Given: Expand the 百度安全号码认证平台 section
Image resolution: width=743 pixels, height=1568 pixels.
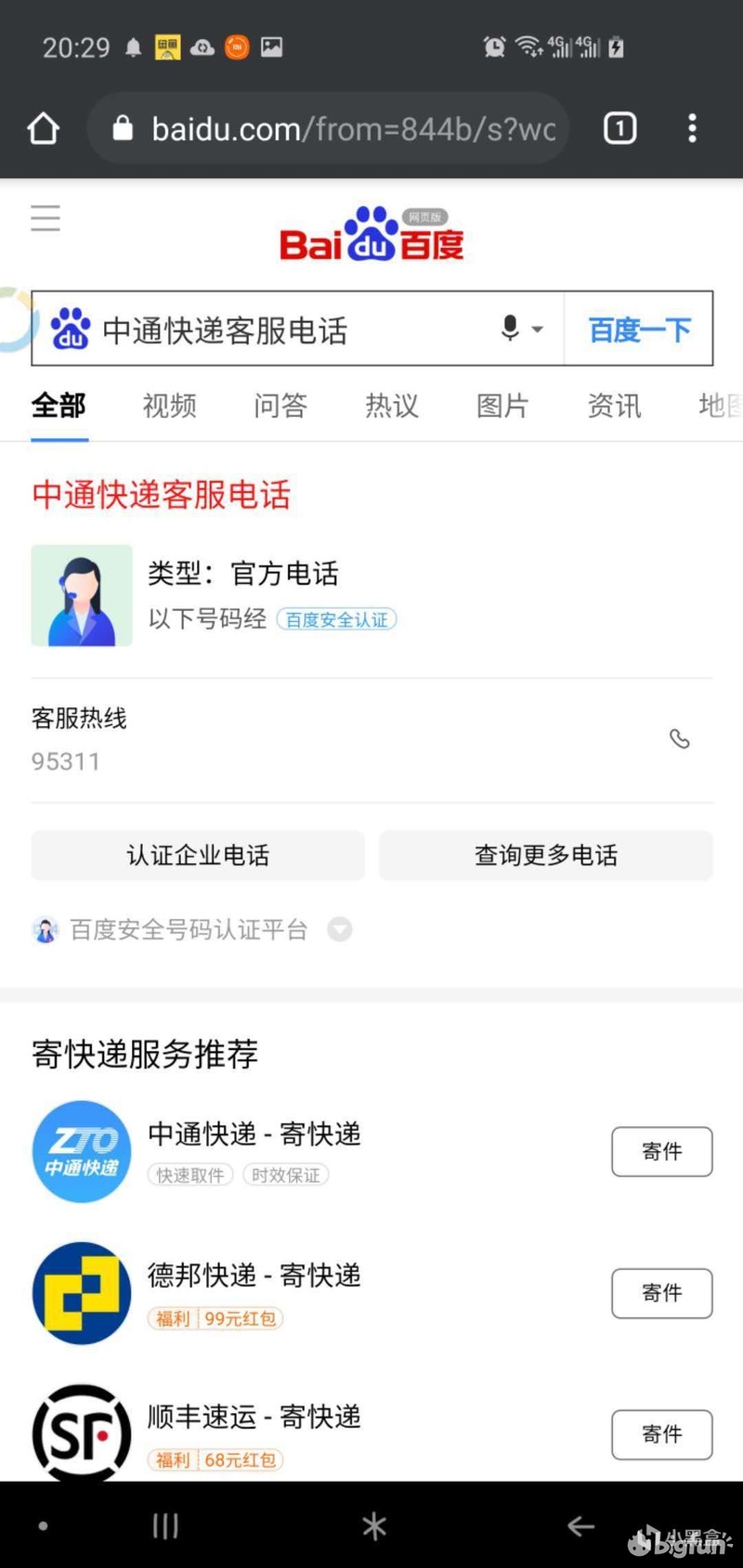Looking at the screenshot, I should click(340, 929).
